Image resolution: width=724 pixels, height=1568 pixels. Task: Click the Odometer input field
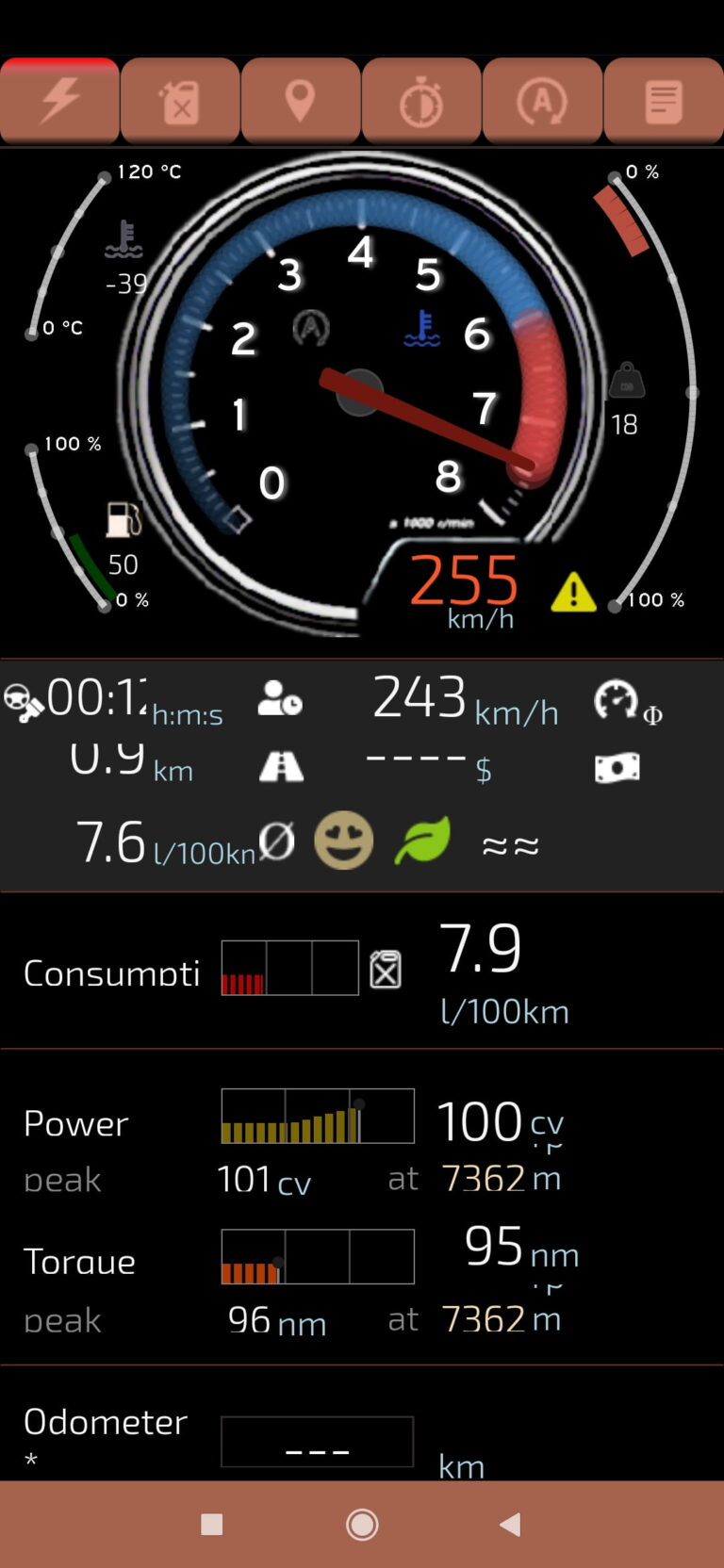click(x=316, y=1441)
